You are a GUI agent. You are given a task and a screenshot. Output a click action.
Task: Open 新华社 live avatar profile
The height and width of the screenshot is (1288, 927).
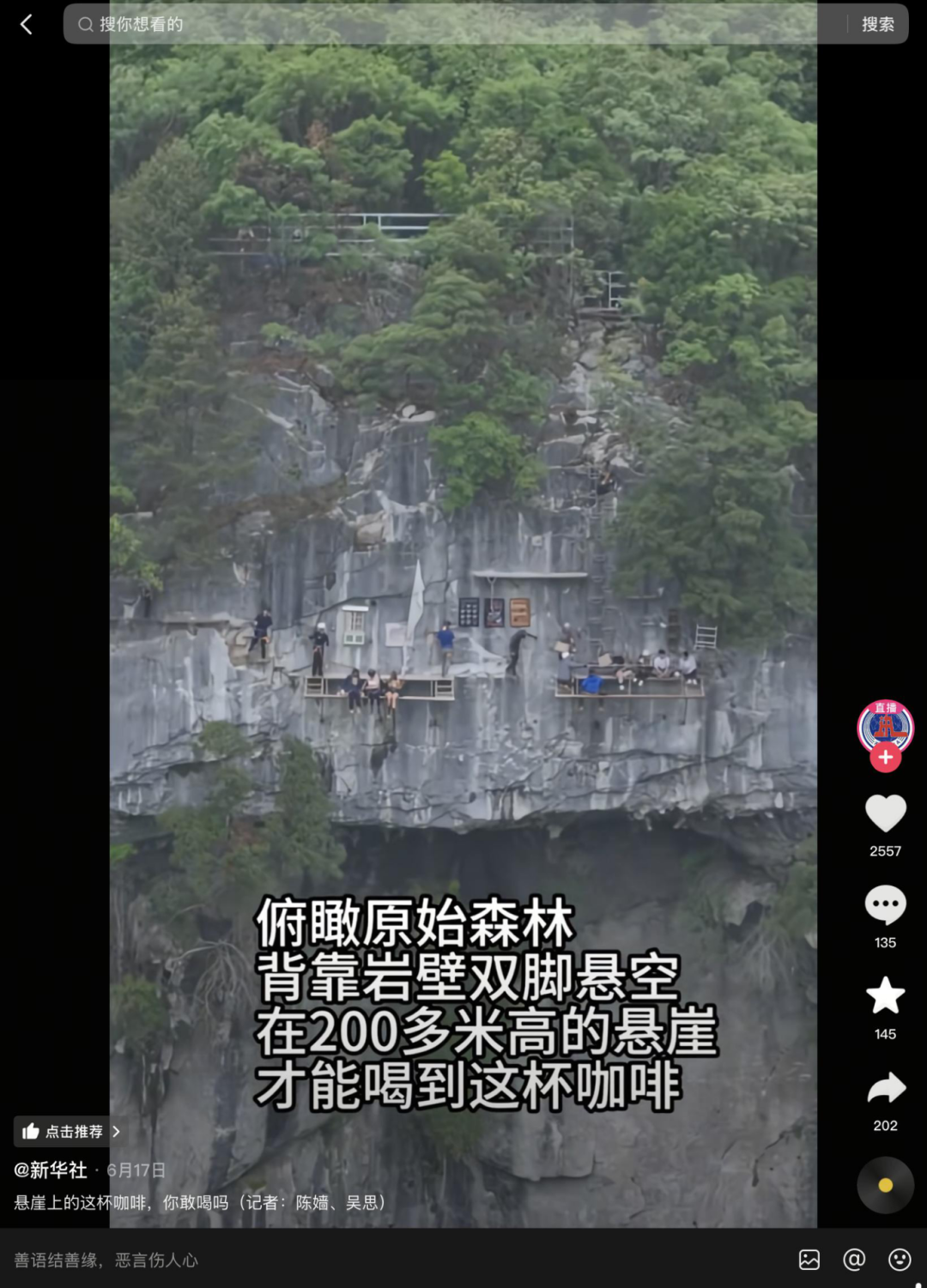885,725
